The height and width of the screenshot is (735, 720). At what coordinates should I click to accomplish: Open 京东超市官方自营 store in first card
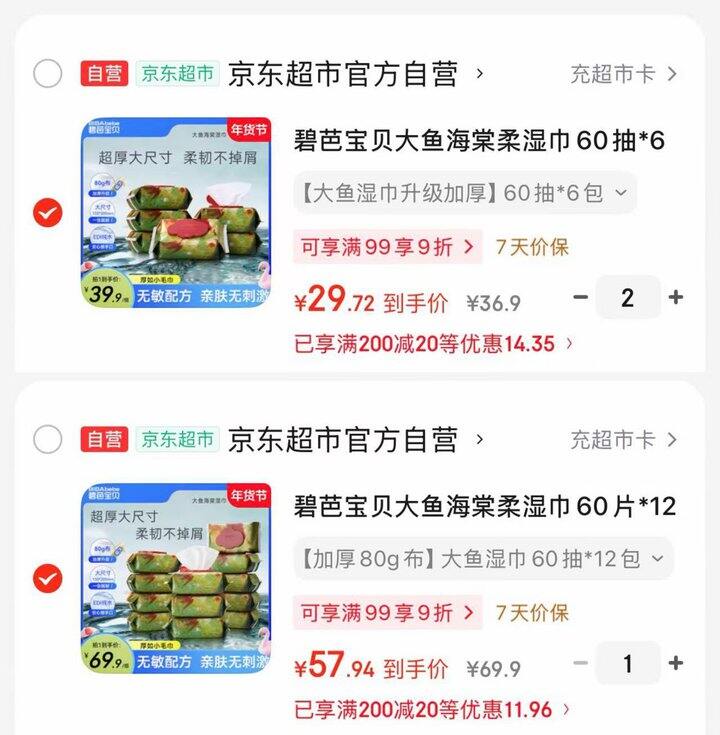342,73
